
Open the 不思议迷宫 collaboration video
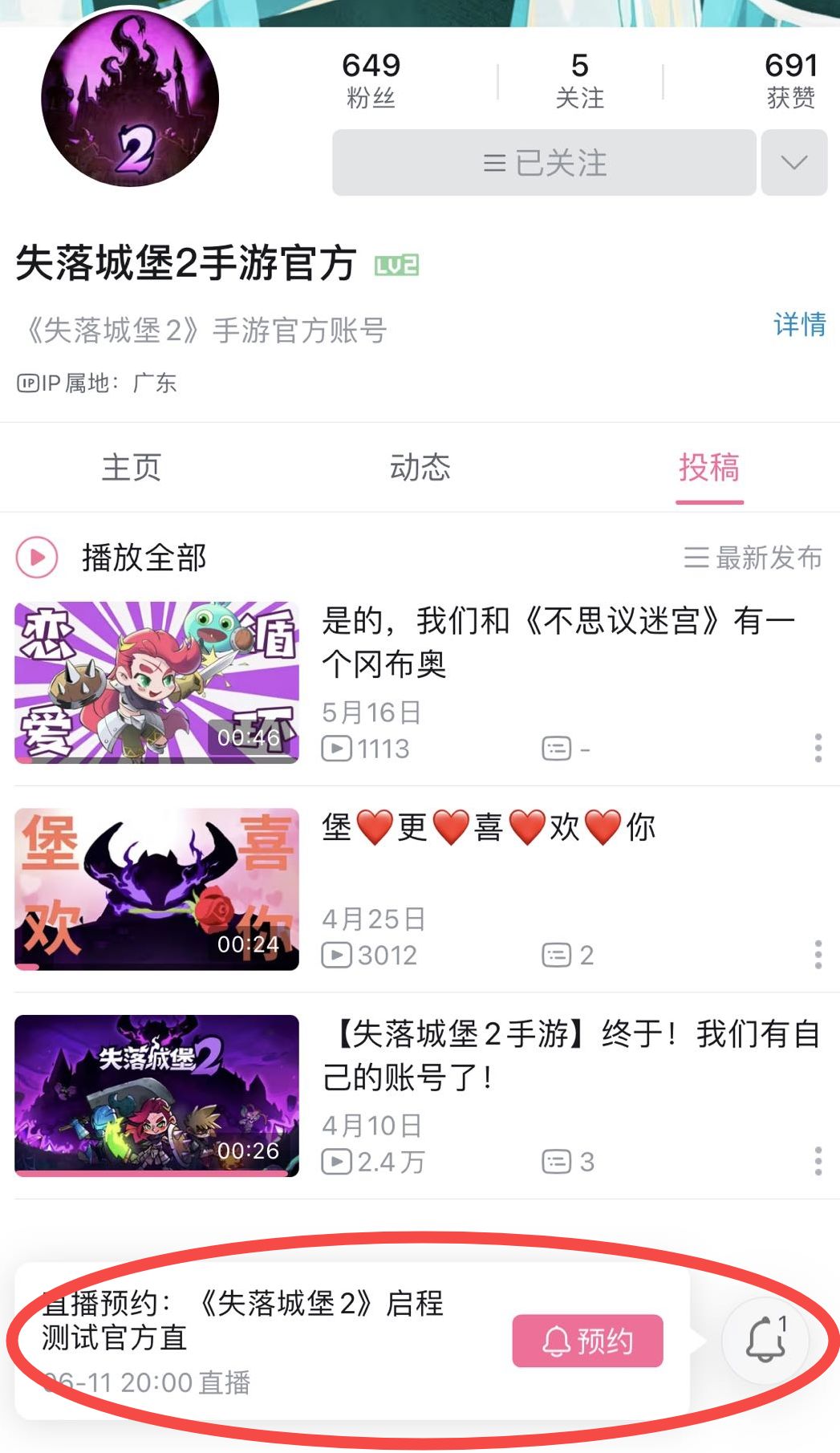tap(558, 642)
